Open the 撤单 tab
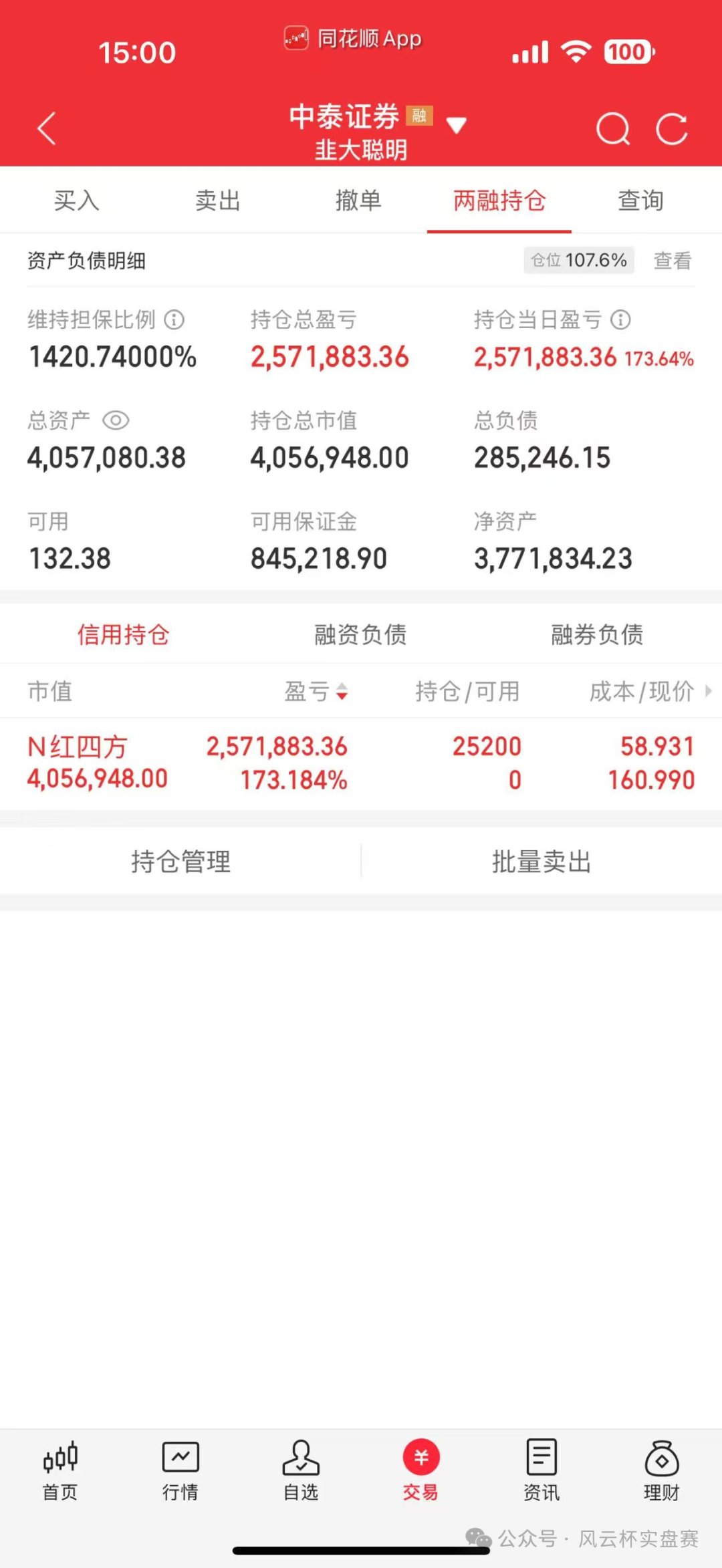This screenshot has width=722, height=1568. point(358,201)
